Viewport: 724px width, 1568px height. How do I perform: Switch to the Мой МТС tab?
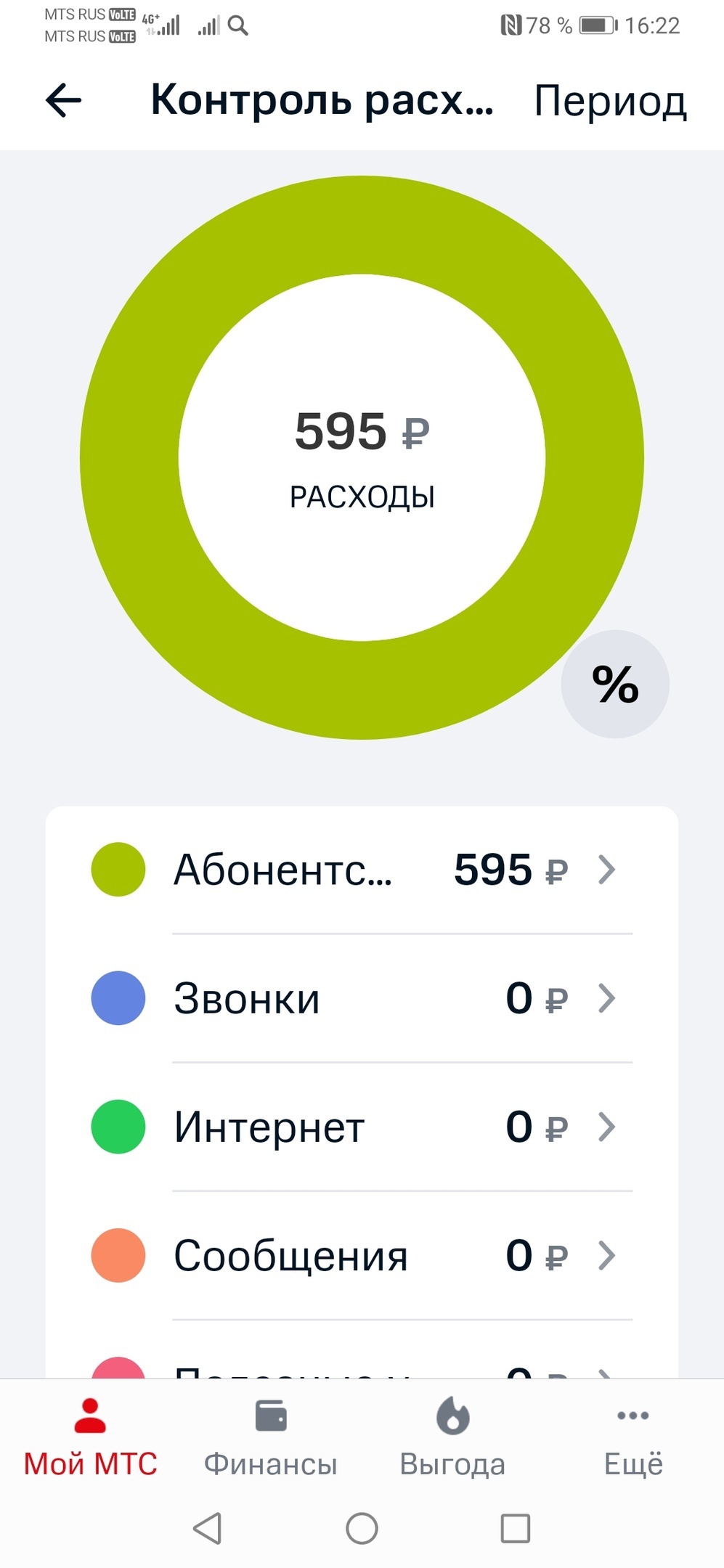tap(91, 1439)
